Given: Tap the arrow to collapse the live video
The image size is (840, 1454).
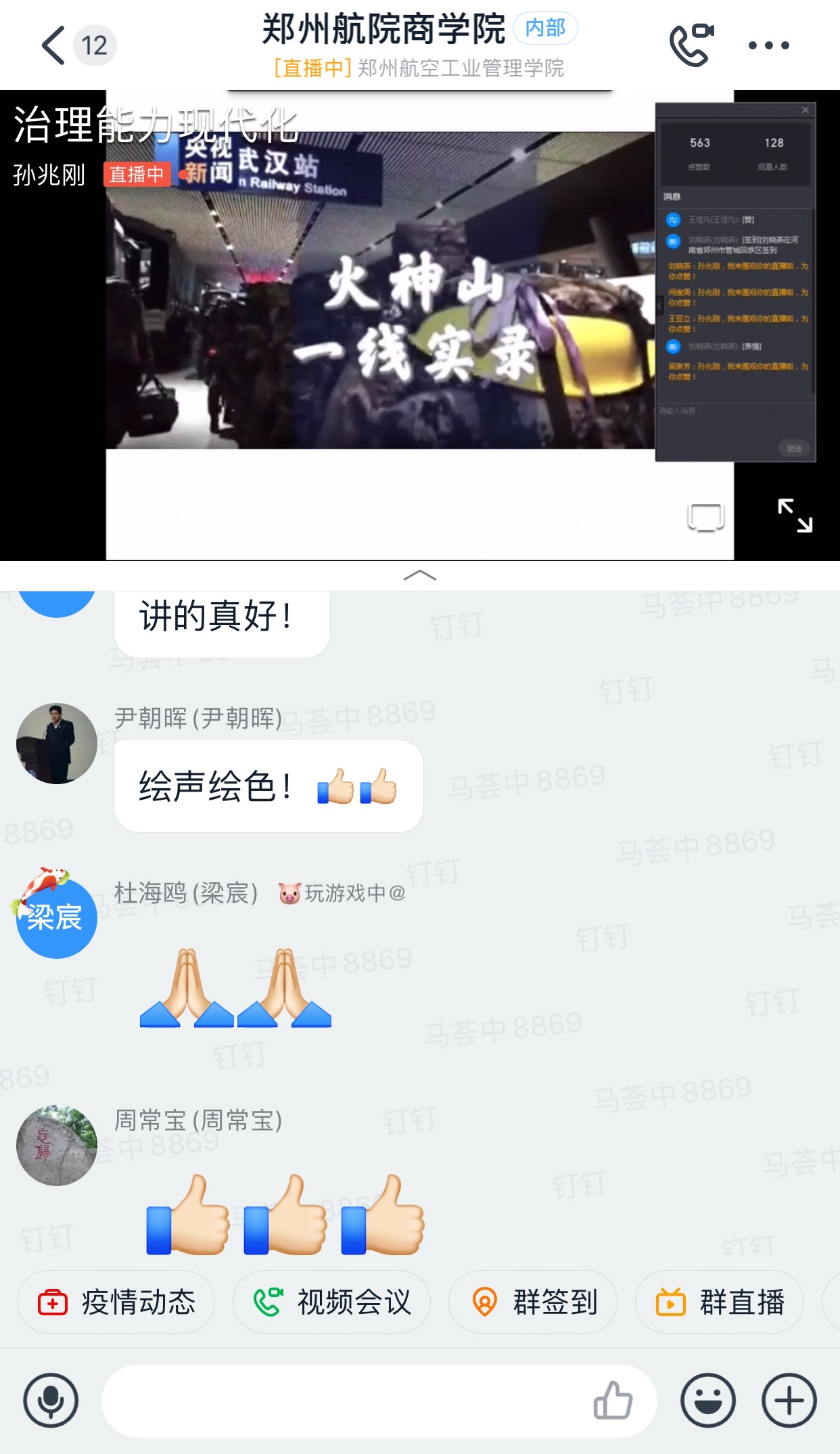Looking at the screenshot, I should (x=419, y=576).
